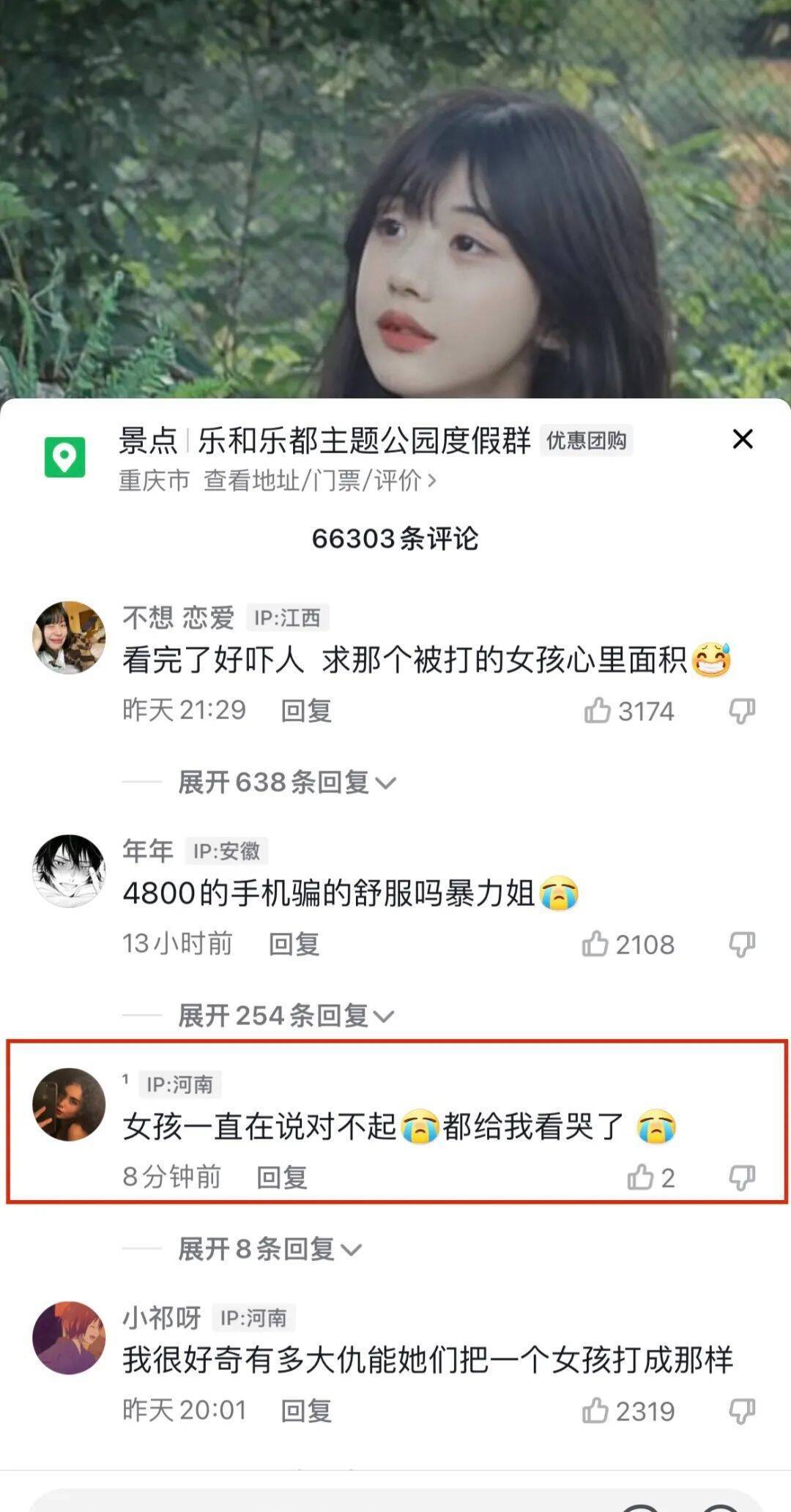This screenshot has width=791, height=1512.
Task: Open 小祁呀's profile avatar
Action: 69,1338
